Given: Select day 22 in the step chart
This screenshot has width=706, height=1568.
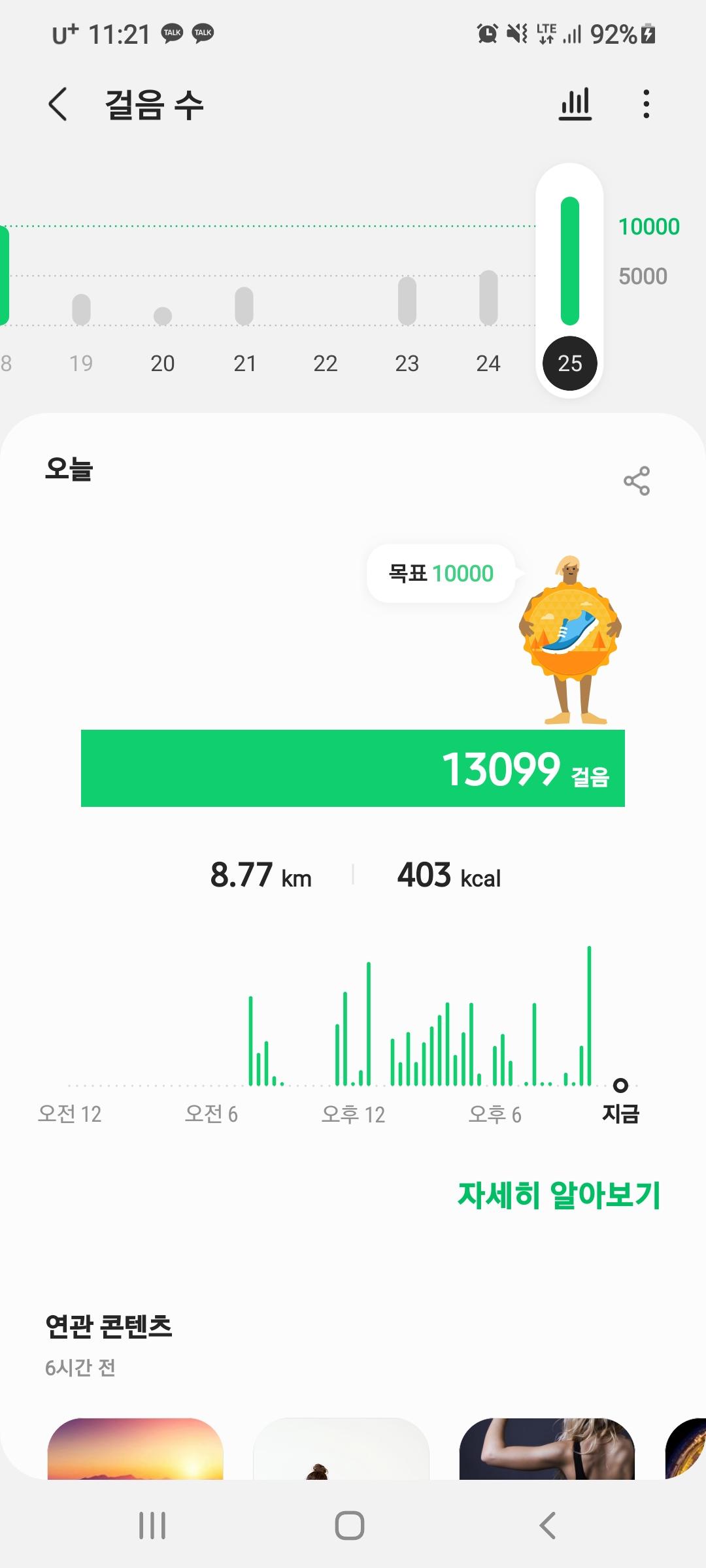Looking at the screenshot, I should coord(326,363).
